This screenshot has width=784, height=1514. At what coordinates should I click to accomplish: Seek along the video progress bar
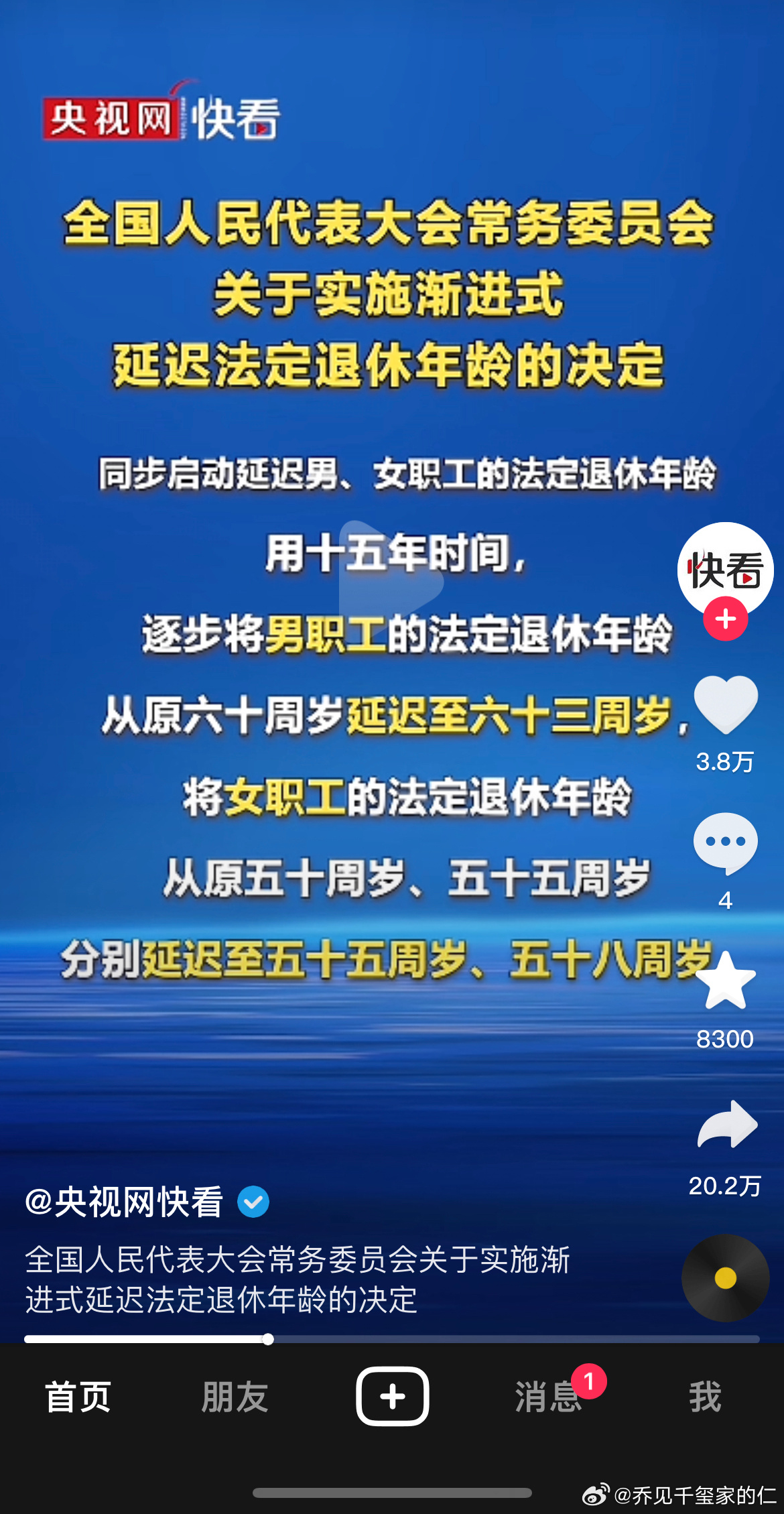click(x=392, y=1339)
